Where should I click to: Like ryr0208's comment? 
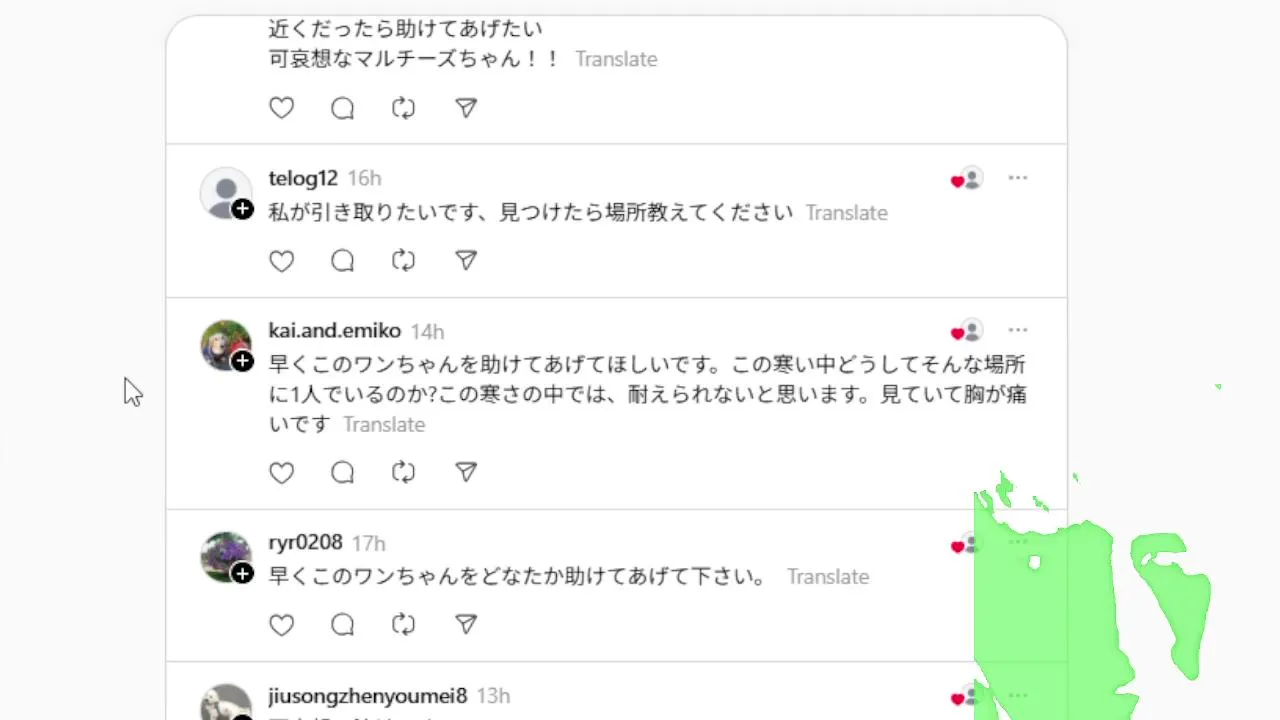tap(282, 625)
